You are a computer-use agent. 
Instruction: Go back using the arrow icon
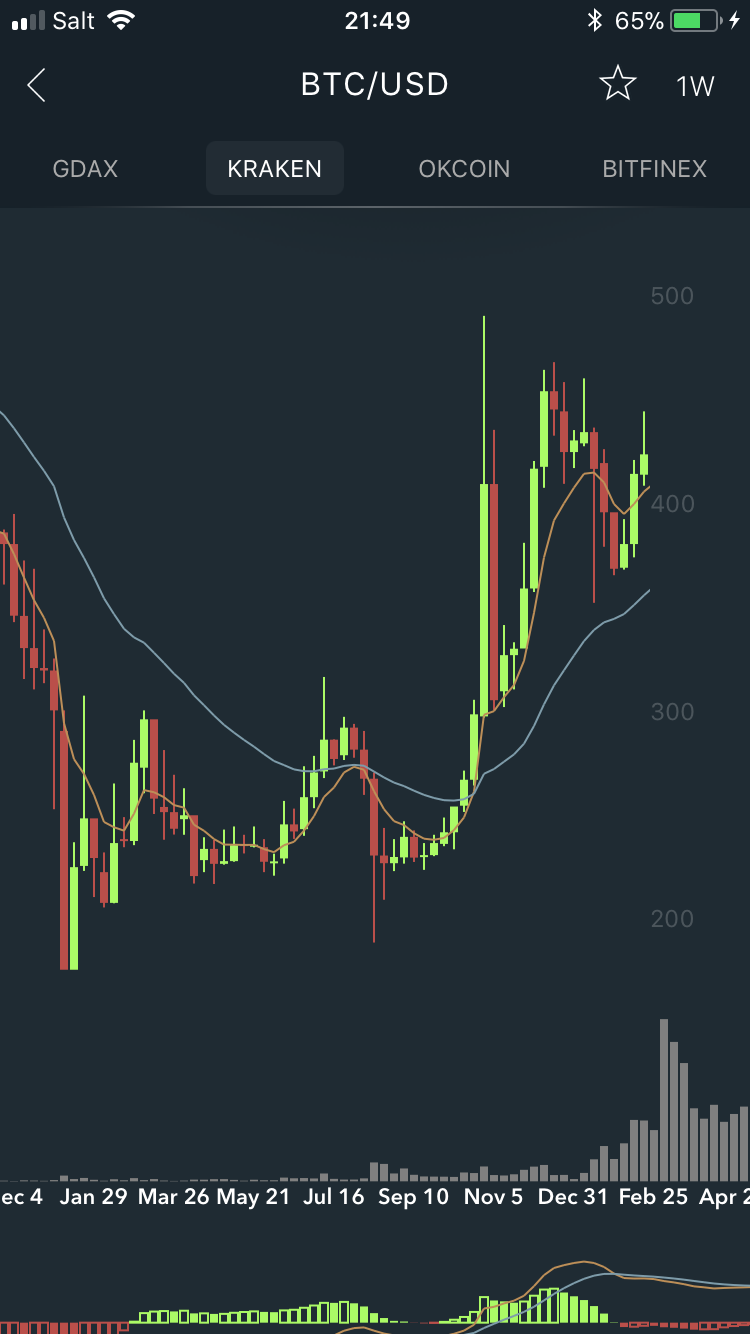coord(37,85)
